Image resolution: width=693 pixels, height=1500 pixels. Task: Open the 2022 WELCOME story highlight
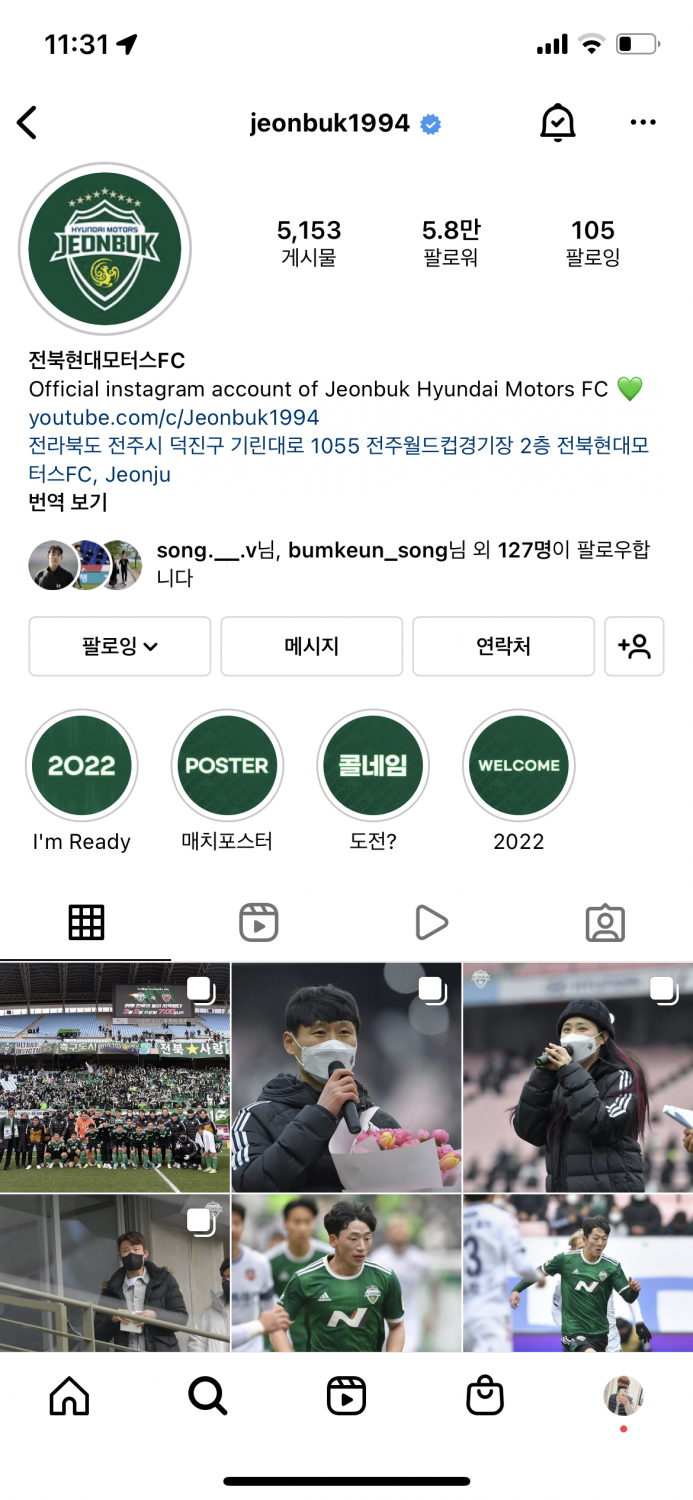(518, 766)
